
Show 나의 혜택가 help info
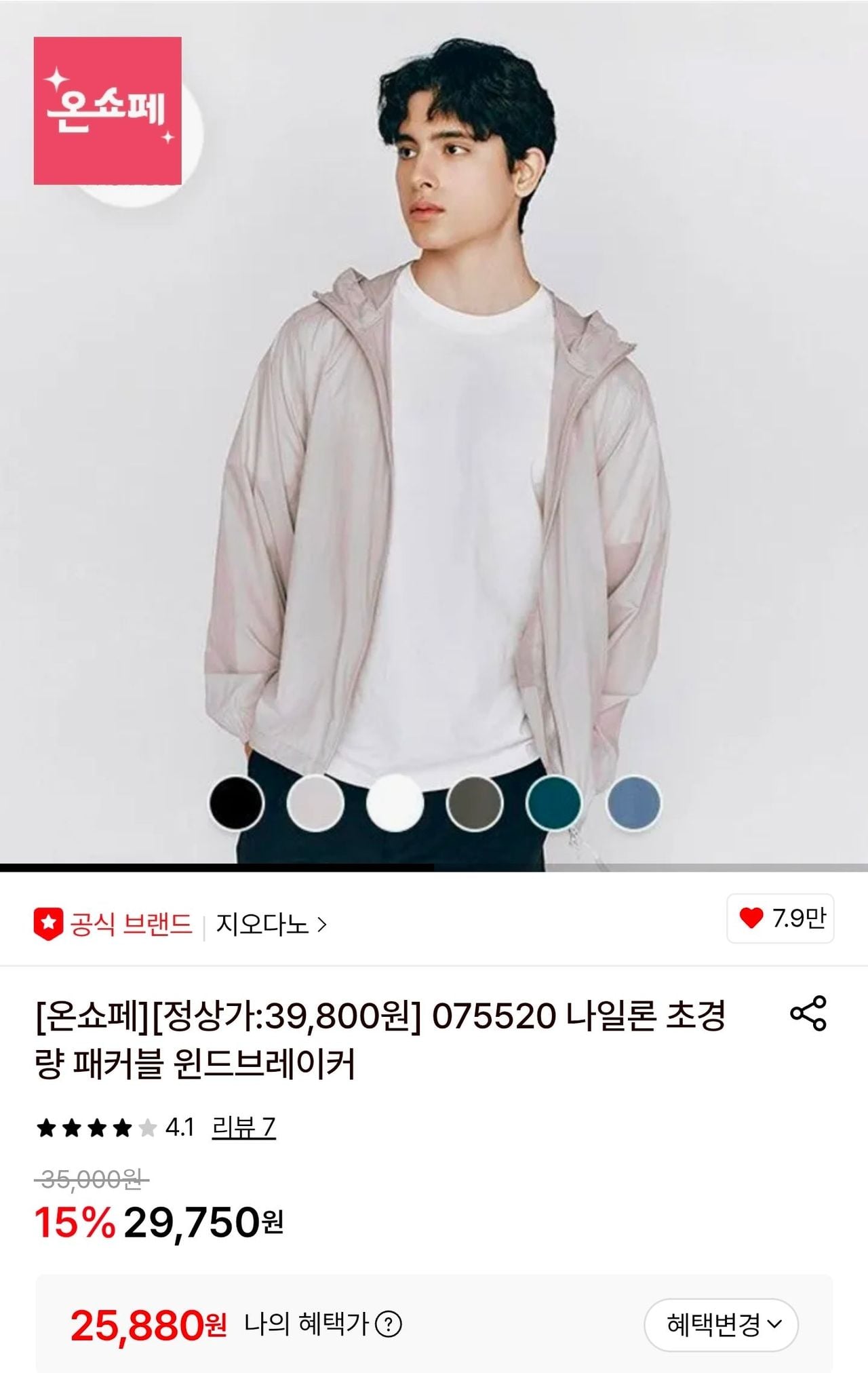point(389,1323)
